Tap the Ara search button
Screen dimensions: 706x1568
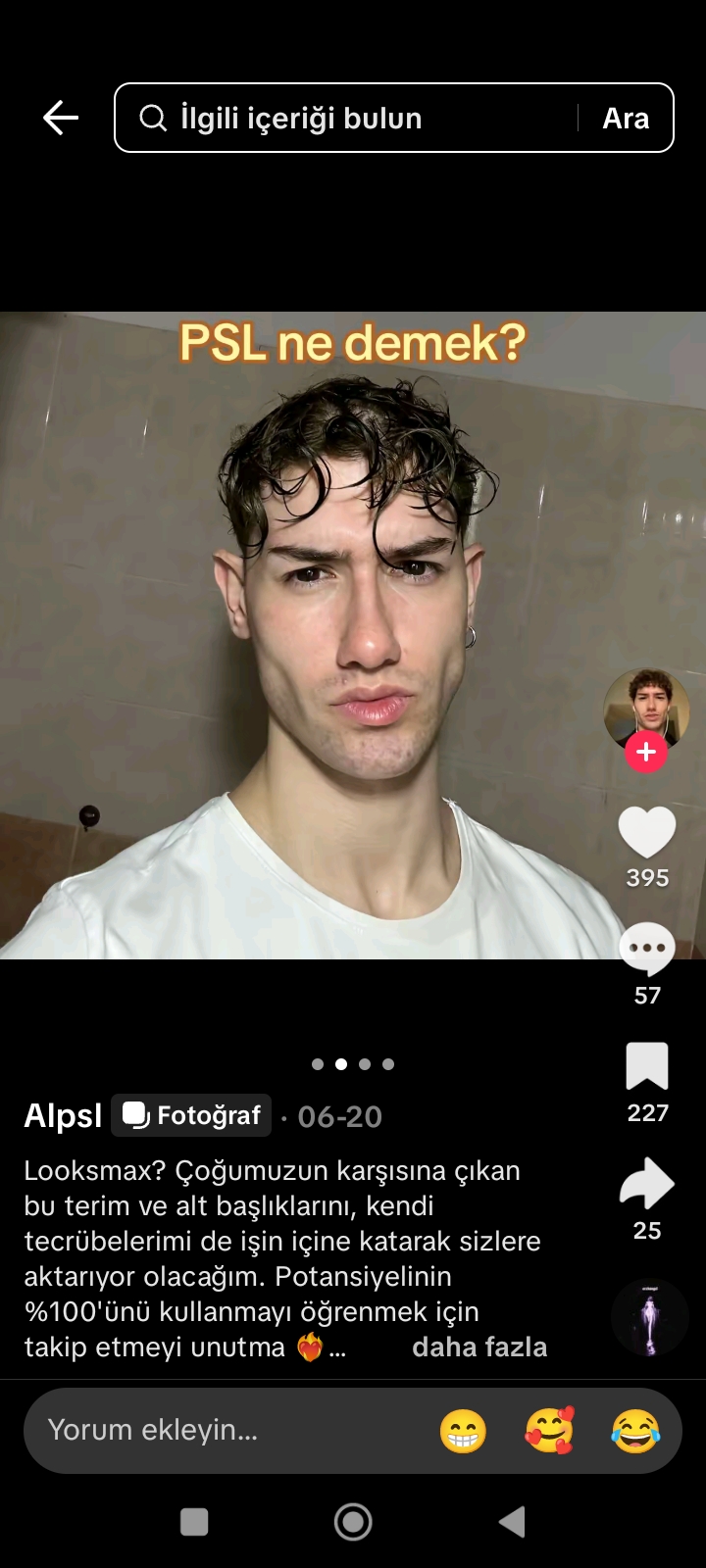pyautogui.click(x=626, y=118)
